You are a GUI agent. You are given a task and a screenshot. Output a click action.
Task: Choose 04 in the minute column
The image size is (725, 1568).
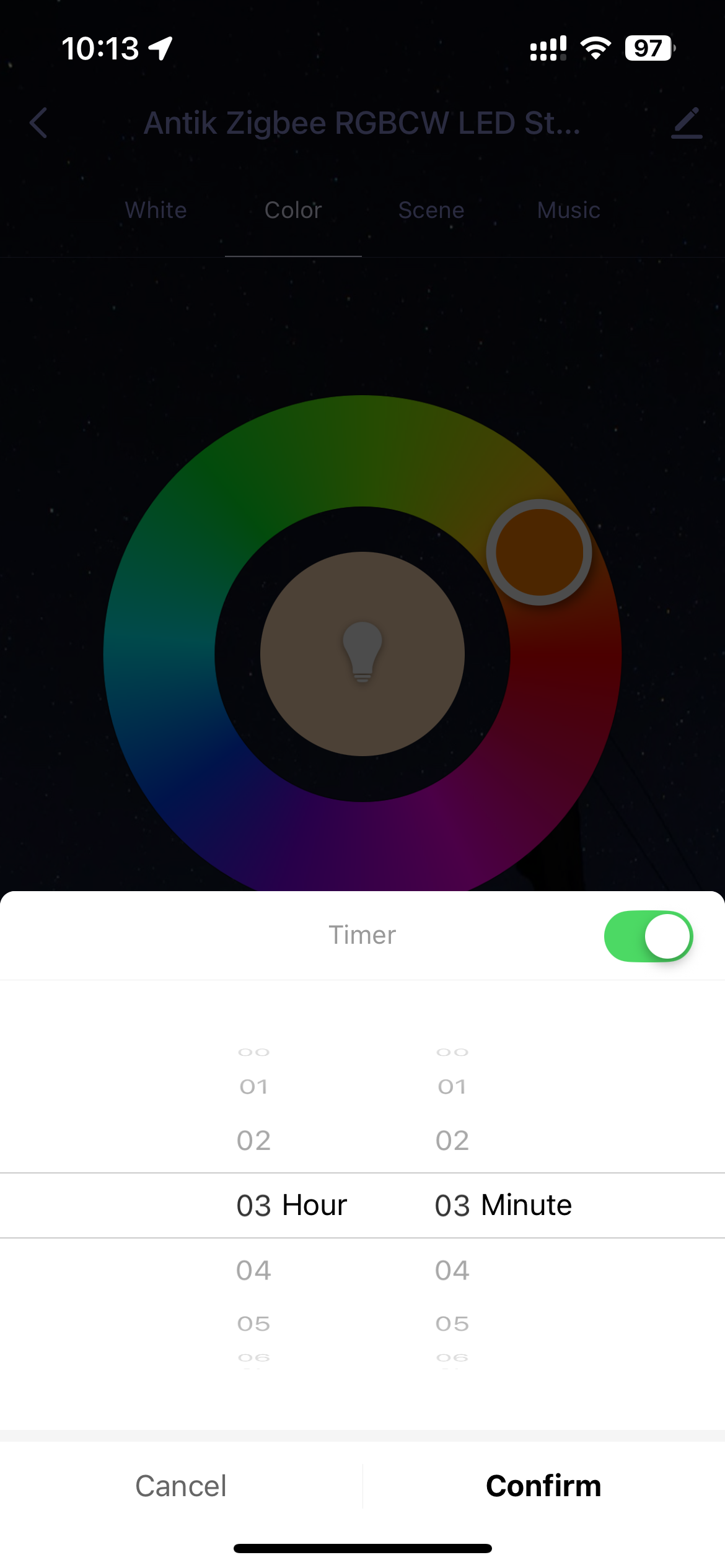pyautogui.click(x=452, y=1270)
